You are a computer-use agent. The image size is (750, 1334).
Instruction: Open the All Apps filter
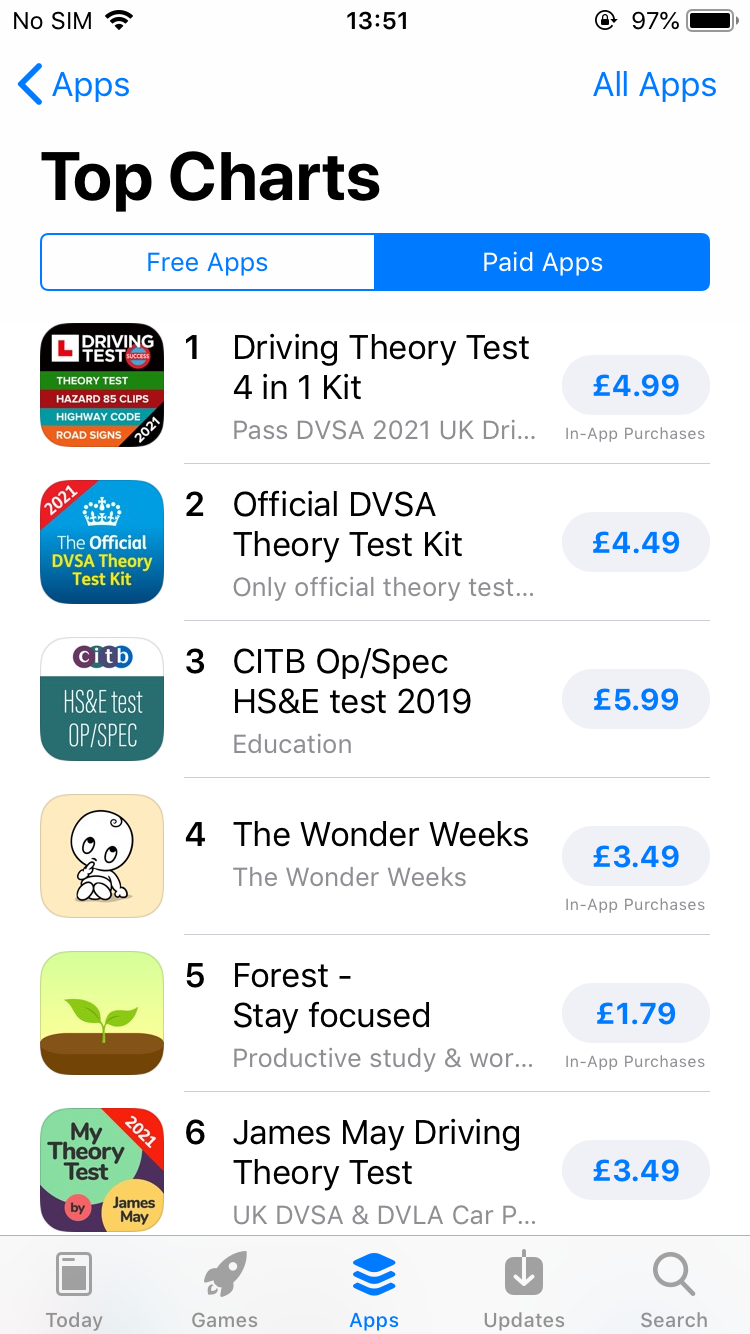coord(654,85)
